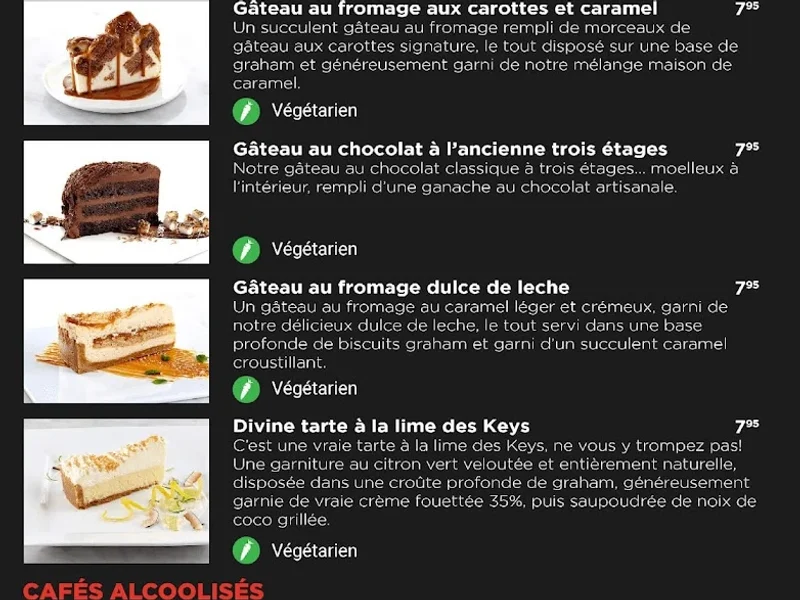The width and height of the screenshot is (800, 600).
Task: Open Gâteau au fromage aux carottes et caramel
Action: (x=445, y=9)
